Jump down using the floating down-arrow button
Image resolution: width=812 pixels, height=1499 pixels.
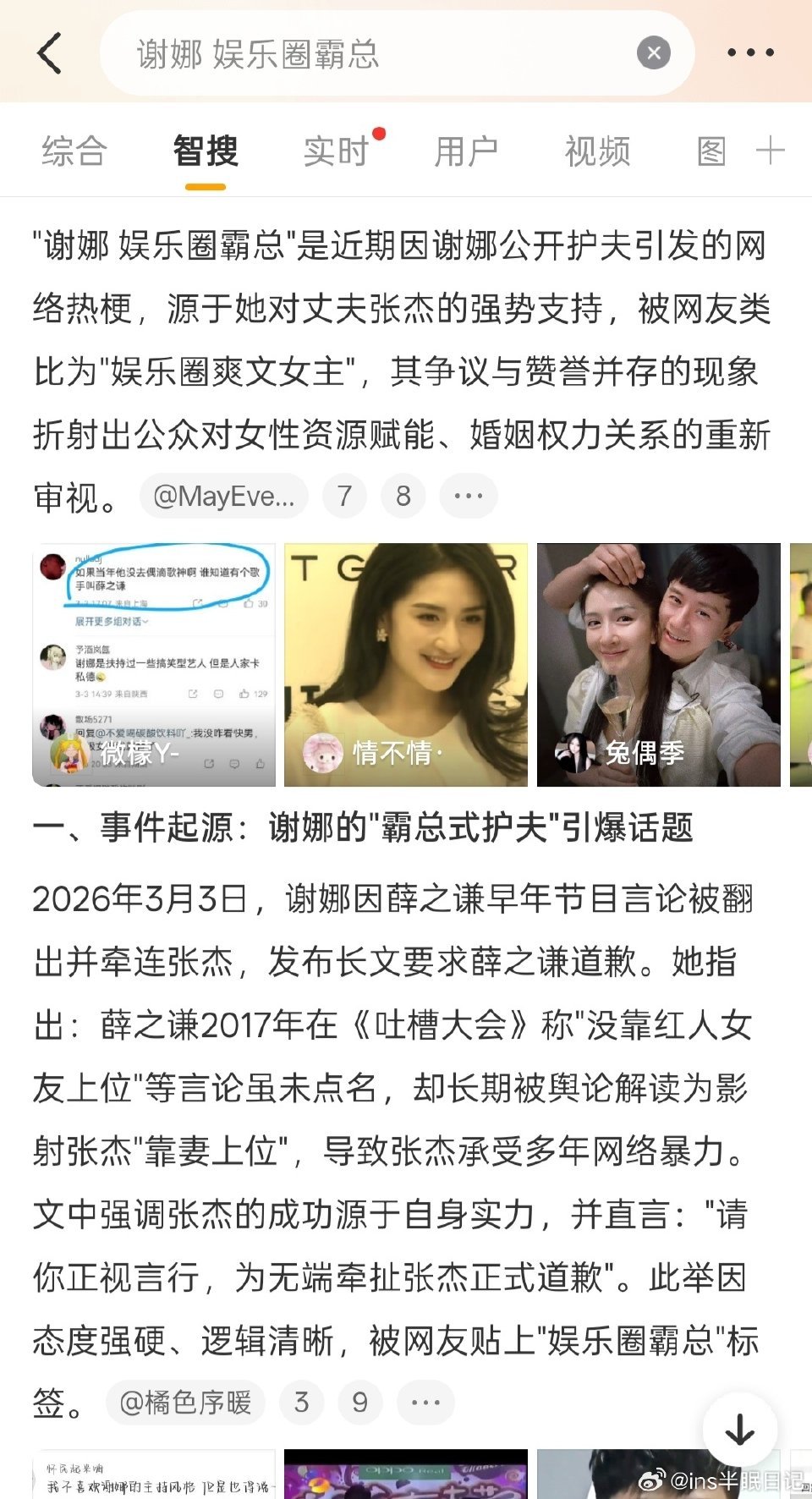click(739, 1428)
